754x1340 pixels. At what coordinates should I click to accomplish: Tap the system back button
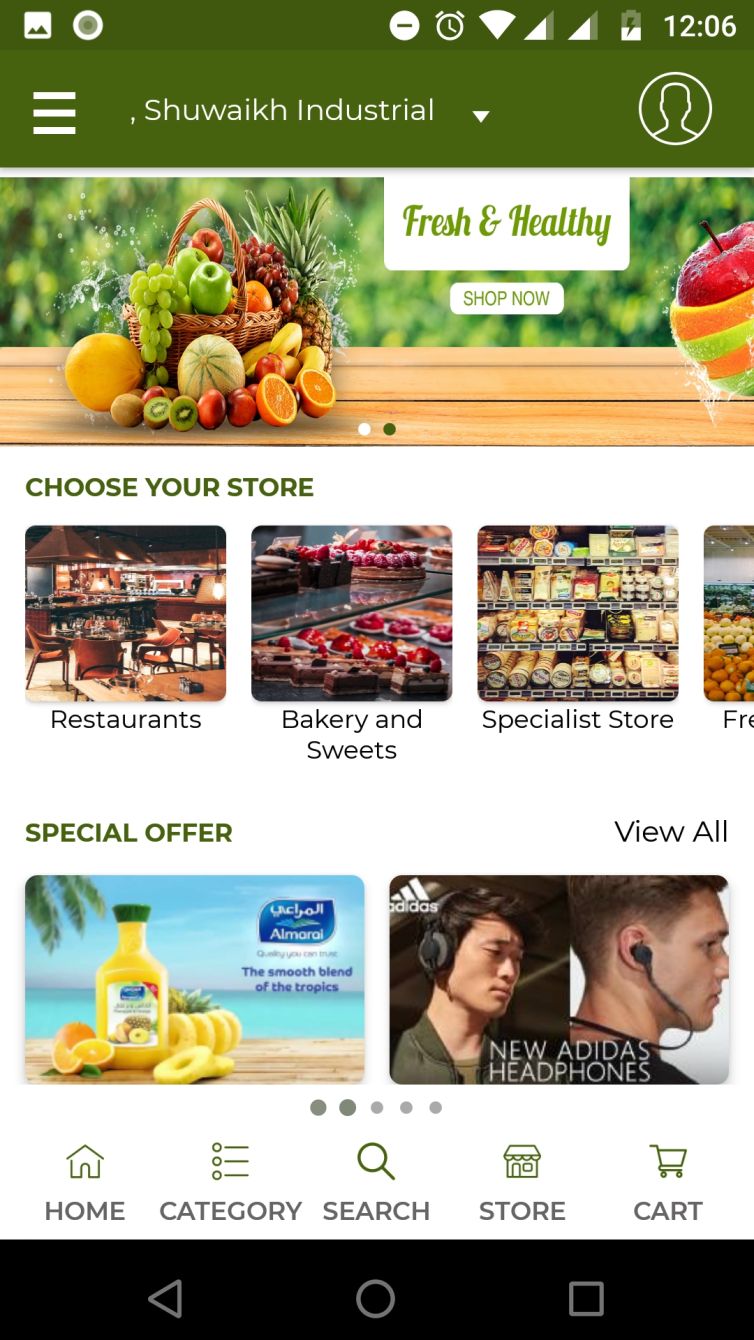[x=166, y=1298]
